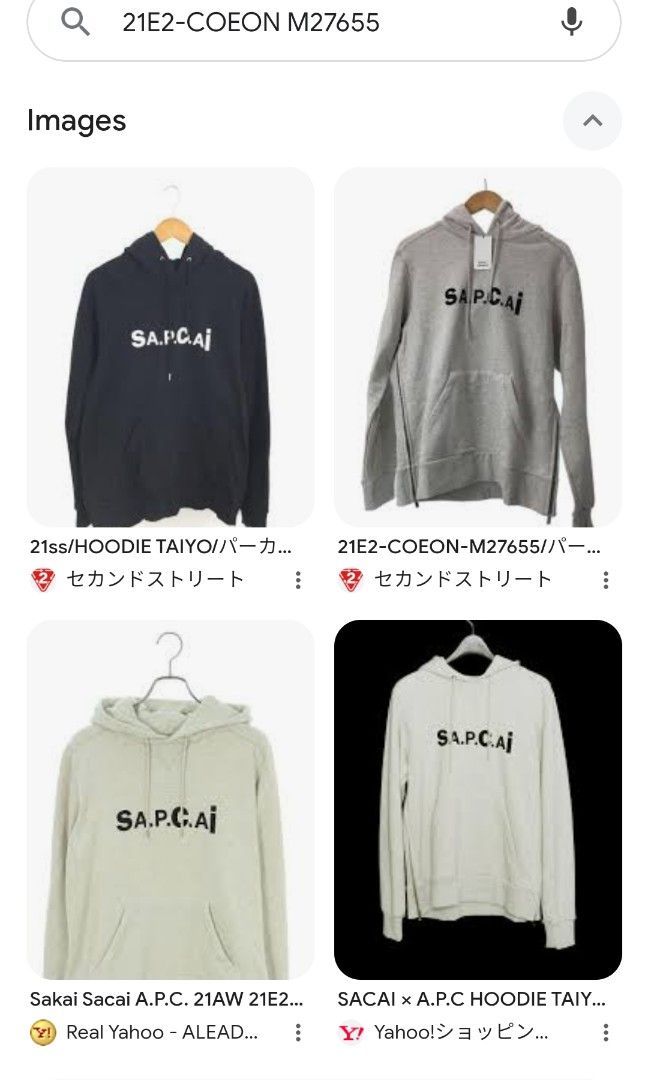Open more options for Yahoo!ショッピング result
Screen dimensions: 648x1080
(x=605, y=1033)
